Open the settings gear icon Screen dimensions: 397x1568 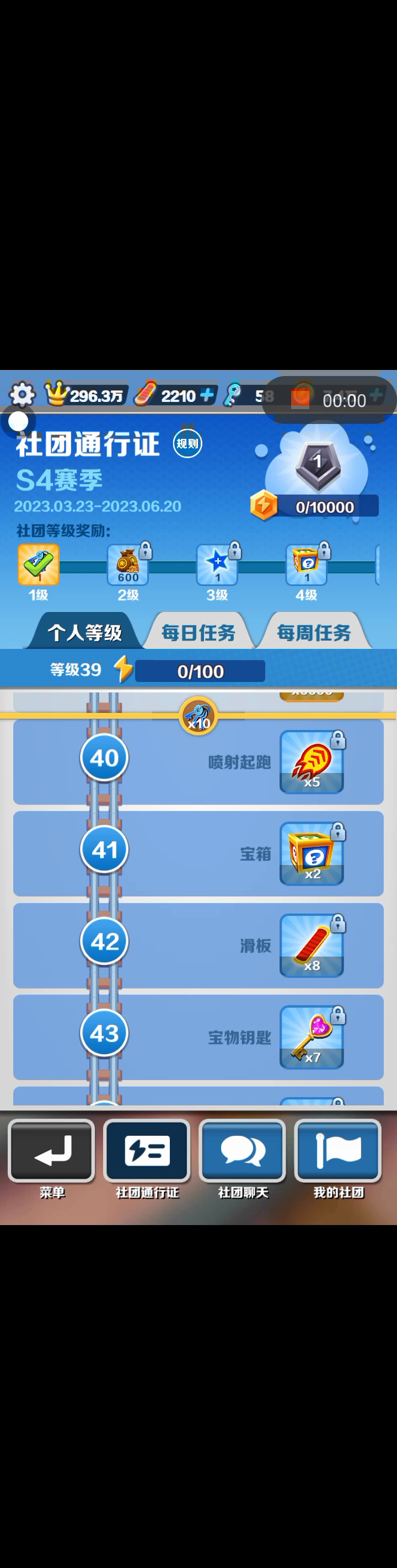click(x=22, y=395)
